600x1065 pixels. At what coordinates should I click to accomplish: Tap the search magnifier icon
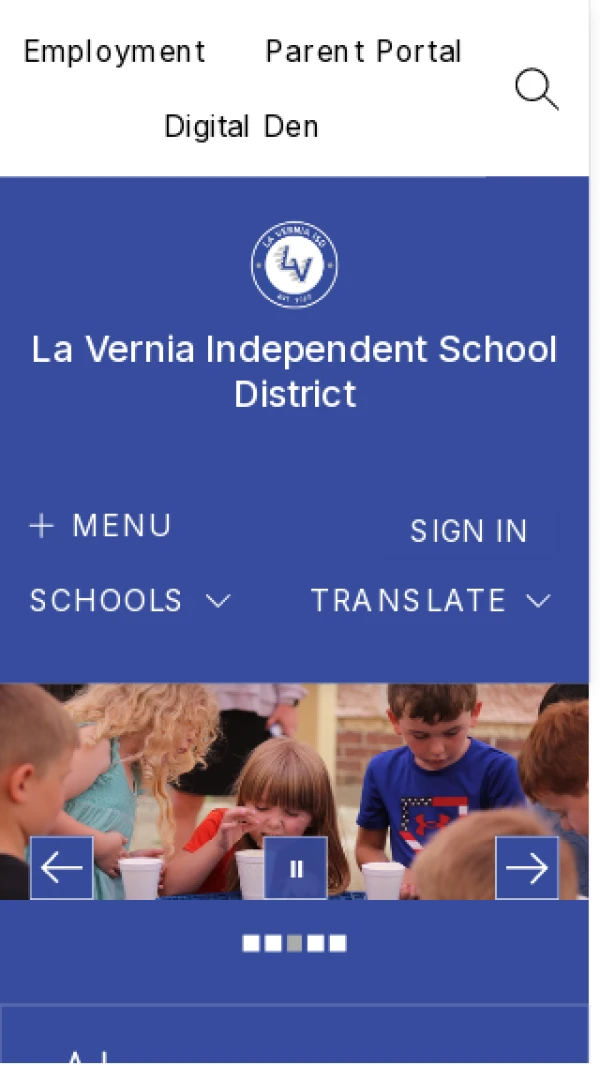click(536, 89)
